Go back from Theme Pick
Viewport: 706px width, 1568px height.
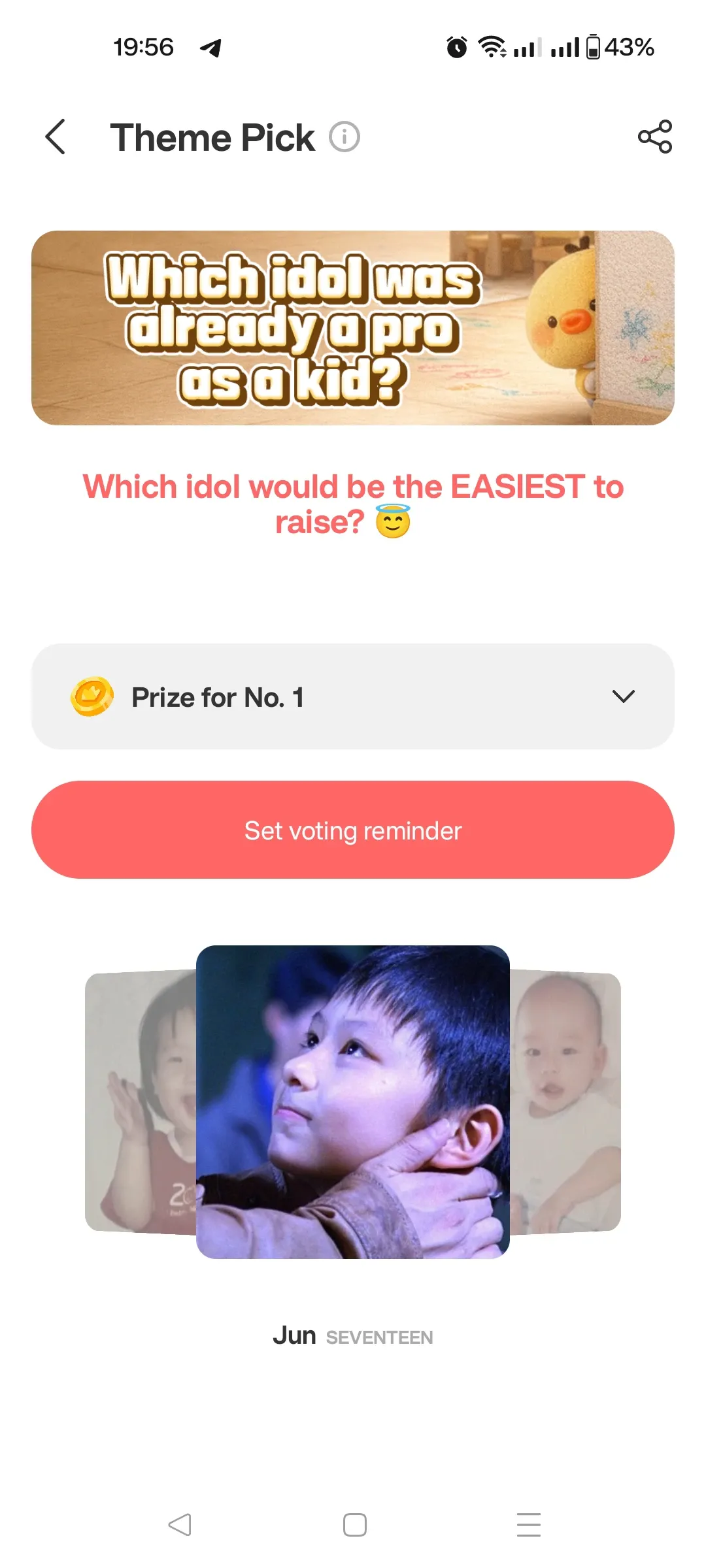(x=56, y=137)
